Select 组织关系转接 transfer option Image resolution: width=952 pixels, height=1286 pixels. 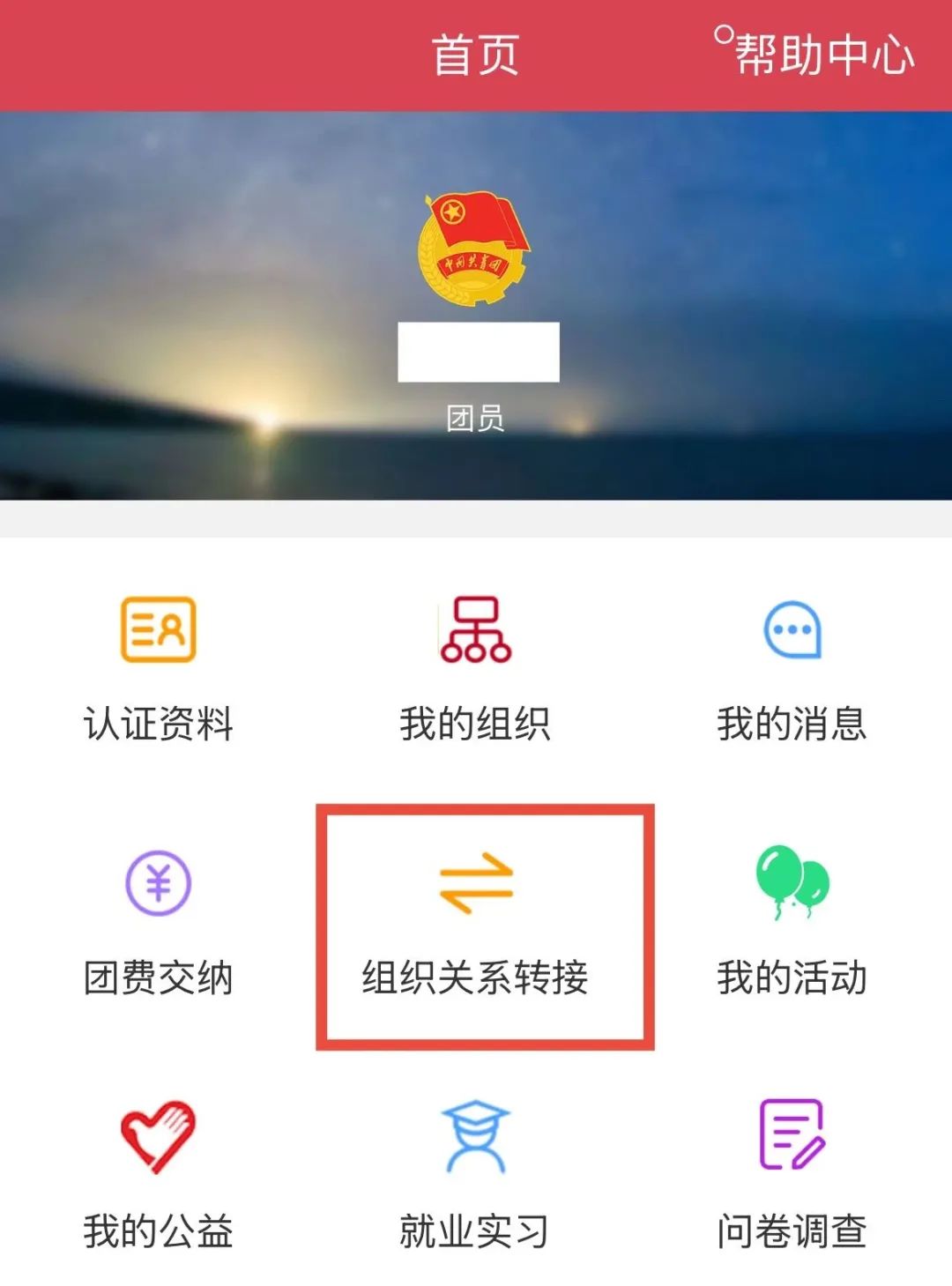tap(476, 925)
